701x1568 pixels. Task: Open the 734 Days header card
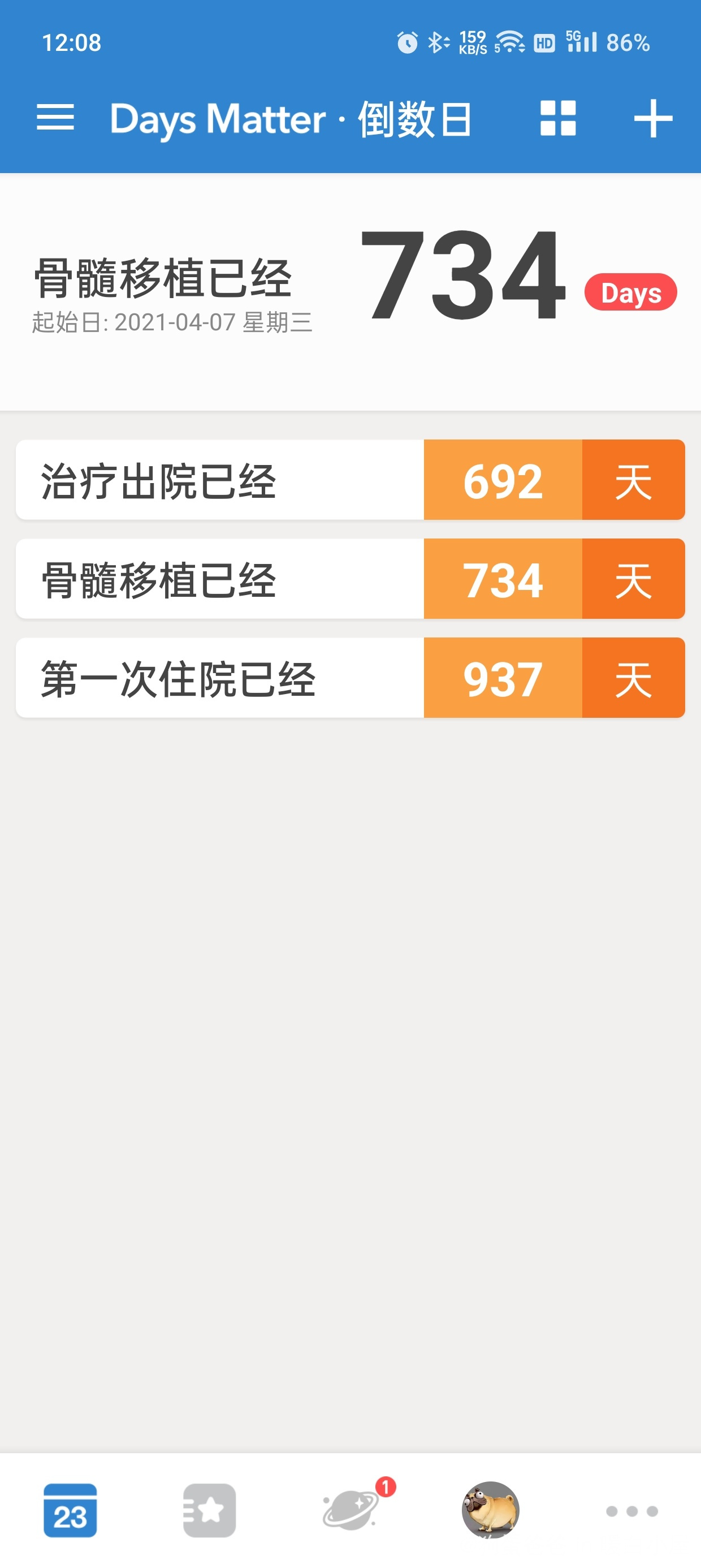coord(350,292)
